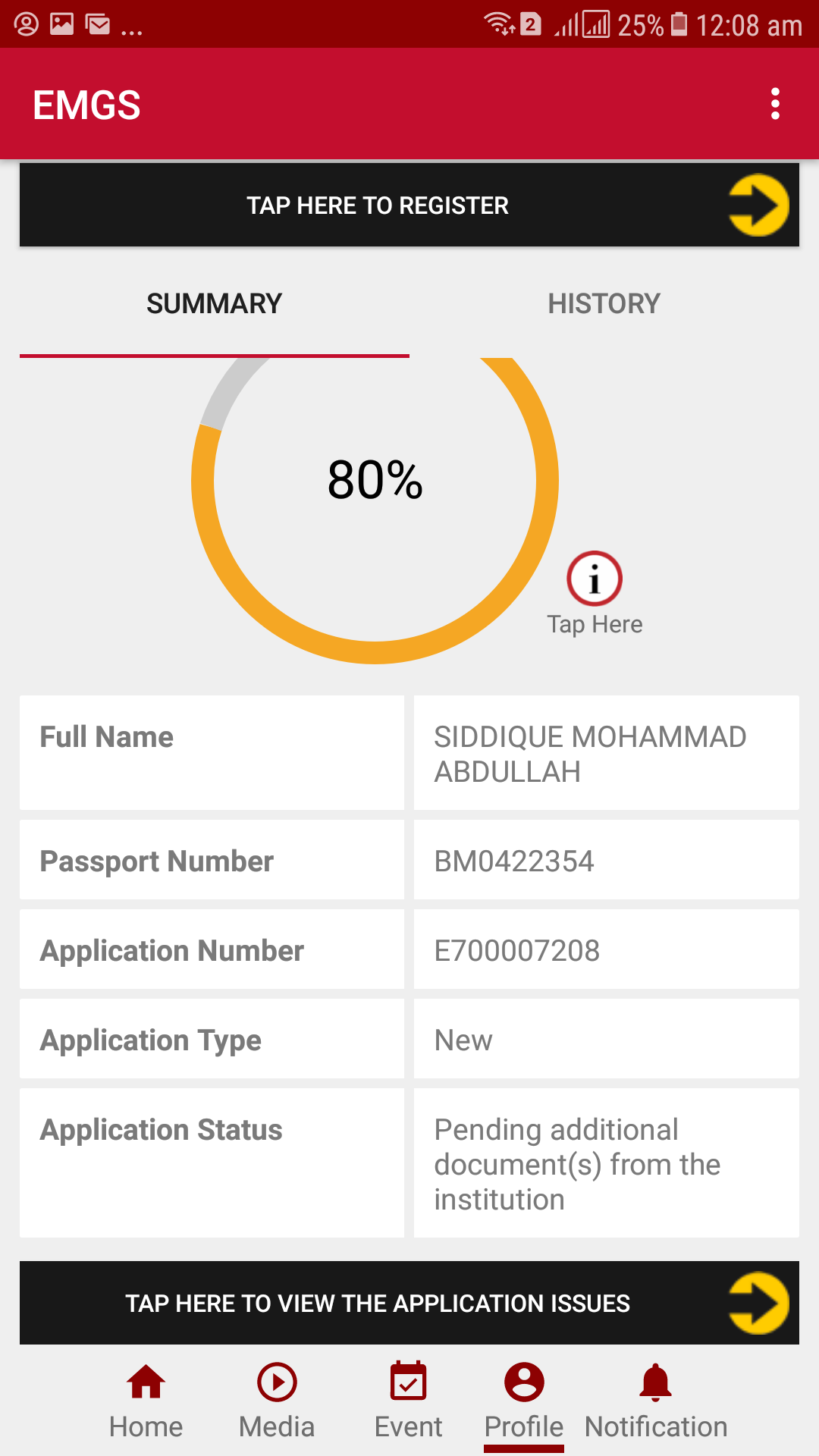819x1456 pixels.
Task: Tap the info icon beside the progress circle
Action: (x=595, y=579)
